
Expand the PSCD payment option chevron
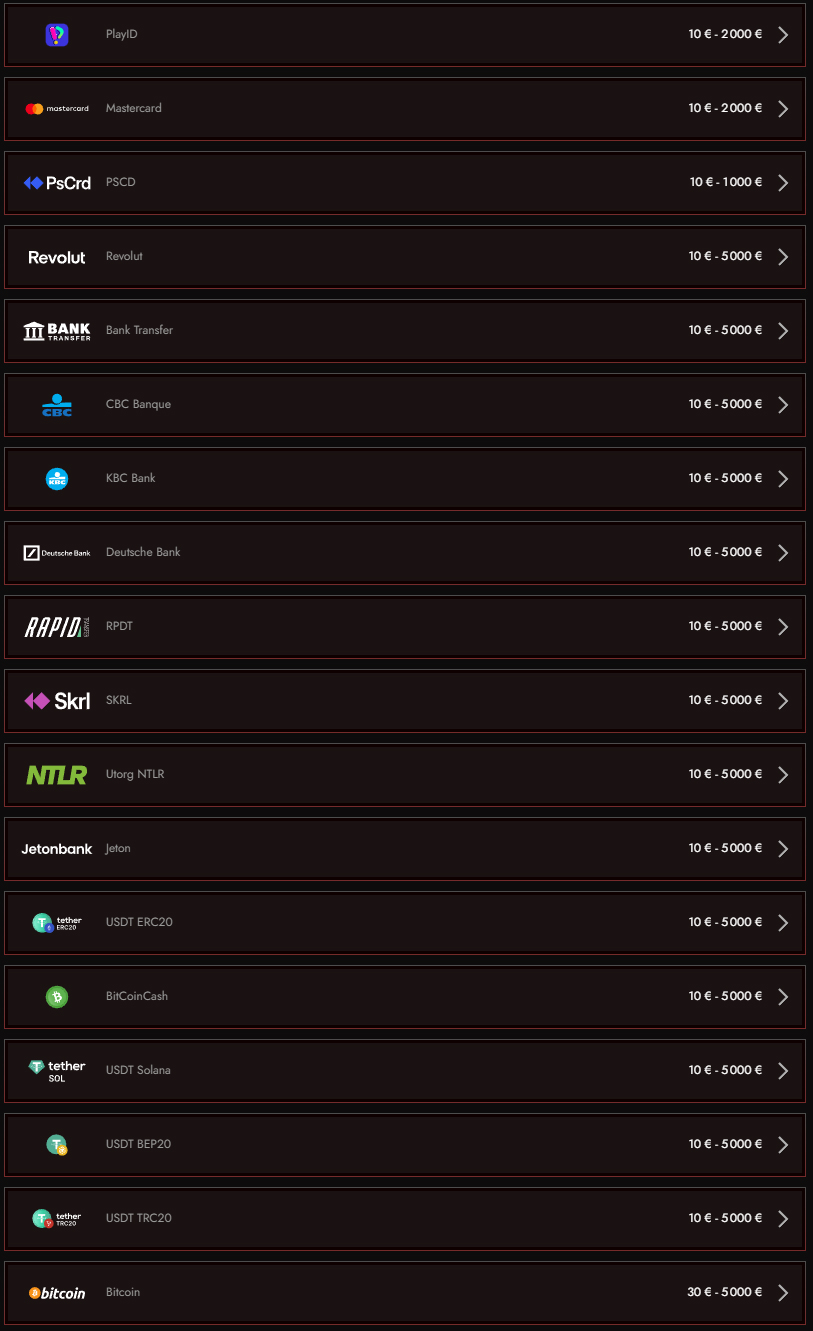pyautogui.click(x=784, y=182)
